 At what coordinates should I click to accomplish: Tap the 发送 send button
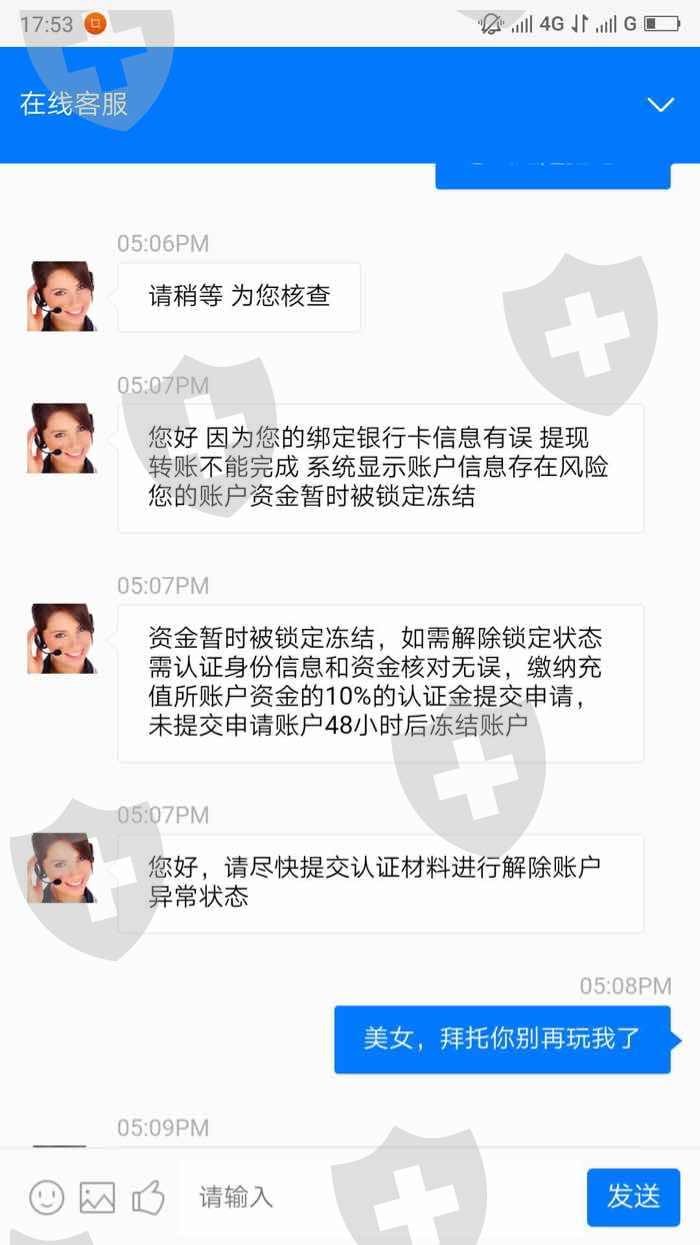coord(633,1197)
